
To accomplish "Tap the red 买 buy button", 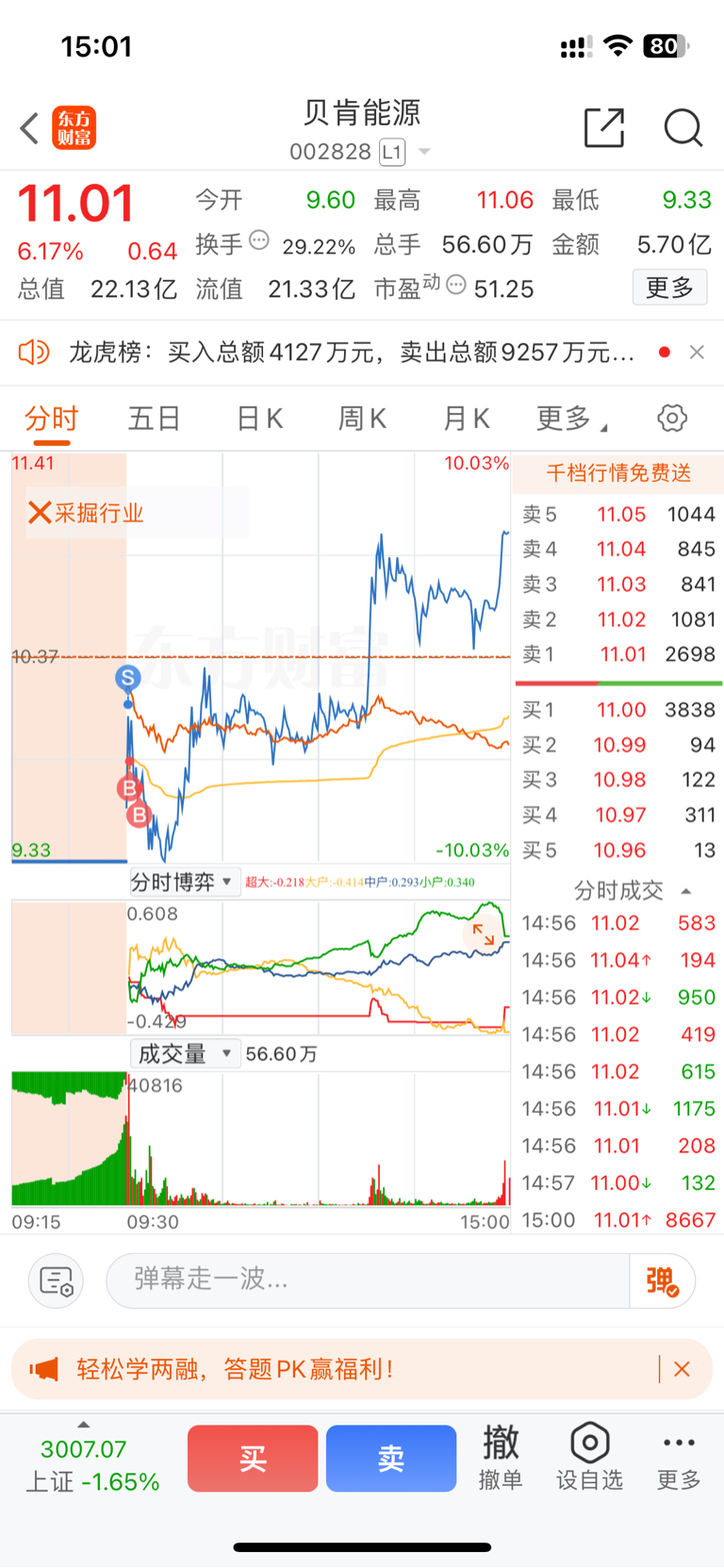I will pyautogui.click(x=252, y=1457).
